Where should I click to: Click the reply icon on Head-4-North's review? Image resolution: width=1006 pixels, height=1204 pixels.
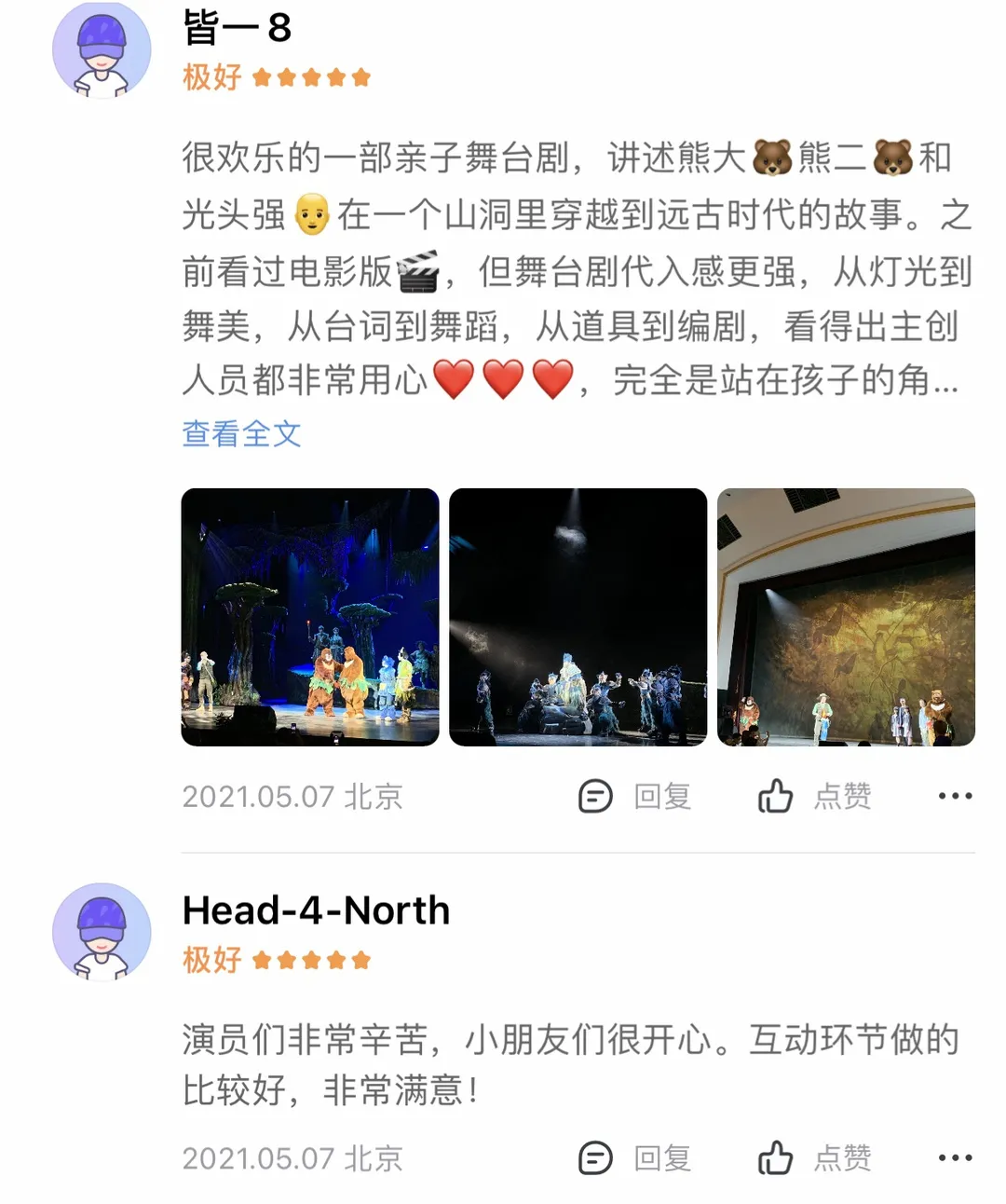596,1158
